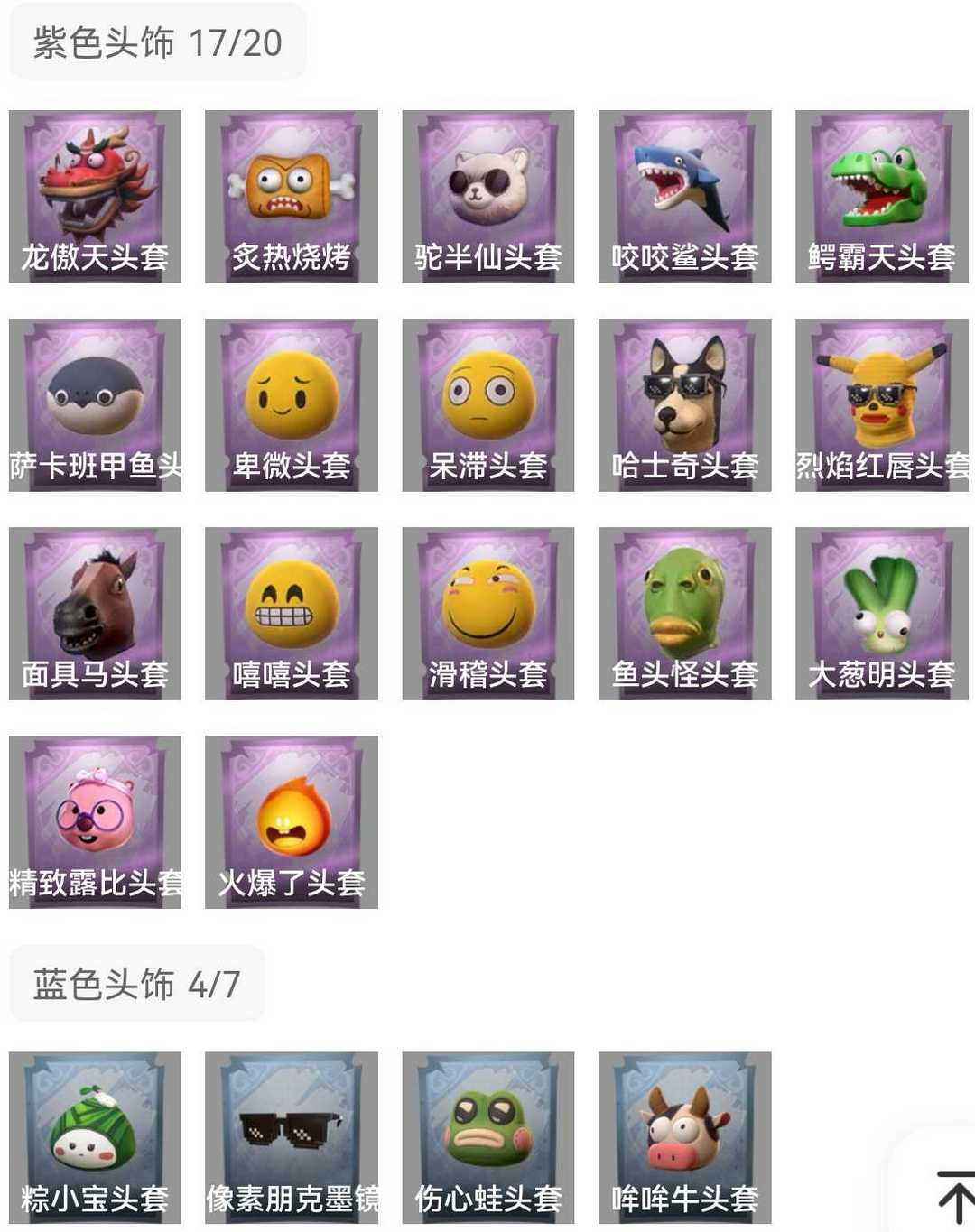Open the 龙傲天头套 item
The image size is (975, 1232).
[95, 196]
